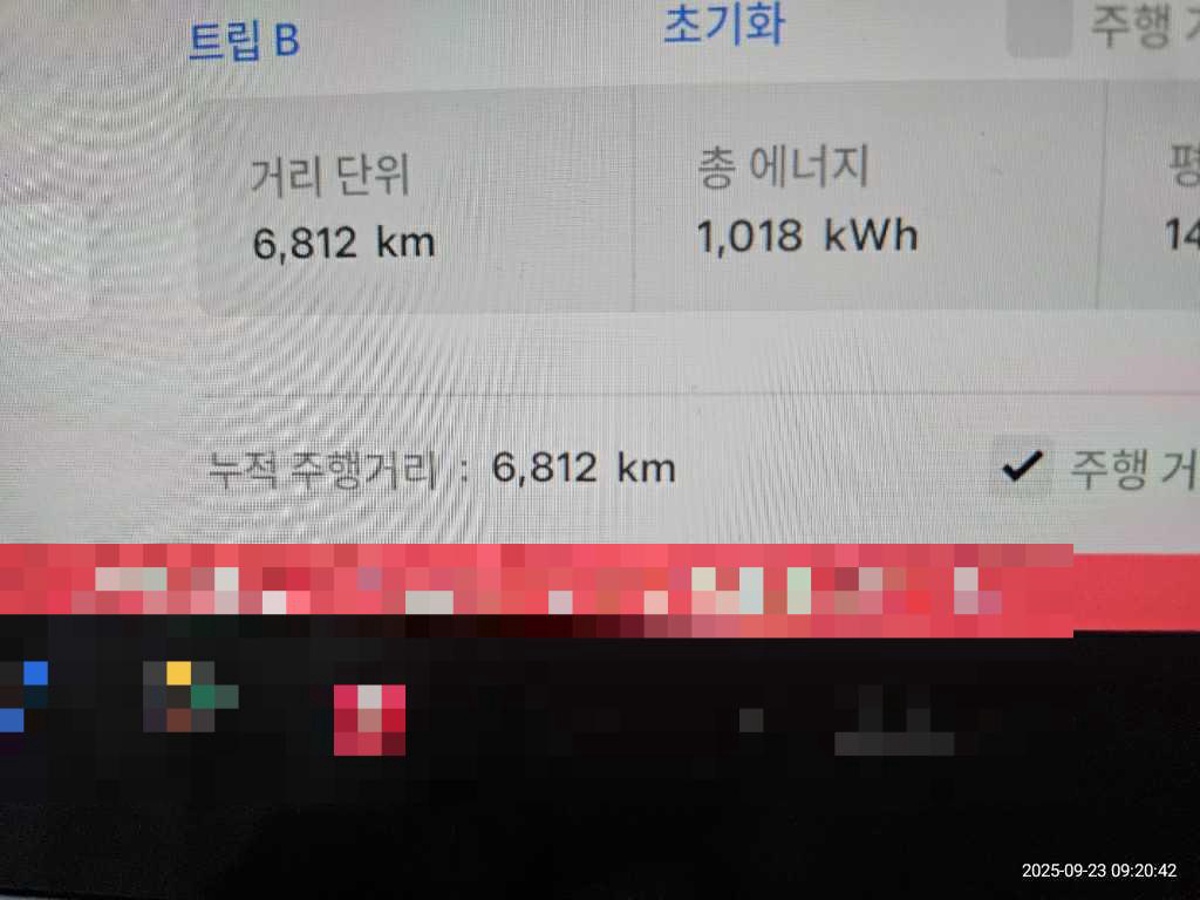Uncheck the ticked 주행 거 checkbox
This screenshot has width=1200, height=900.
[x=1022, y=466]
